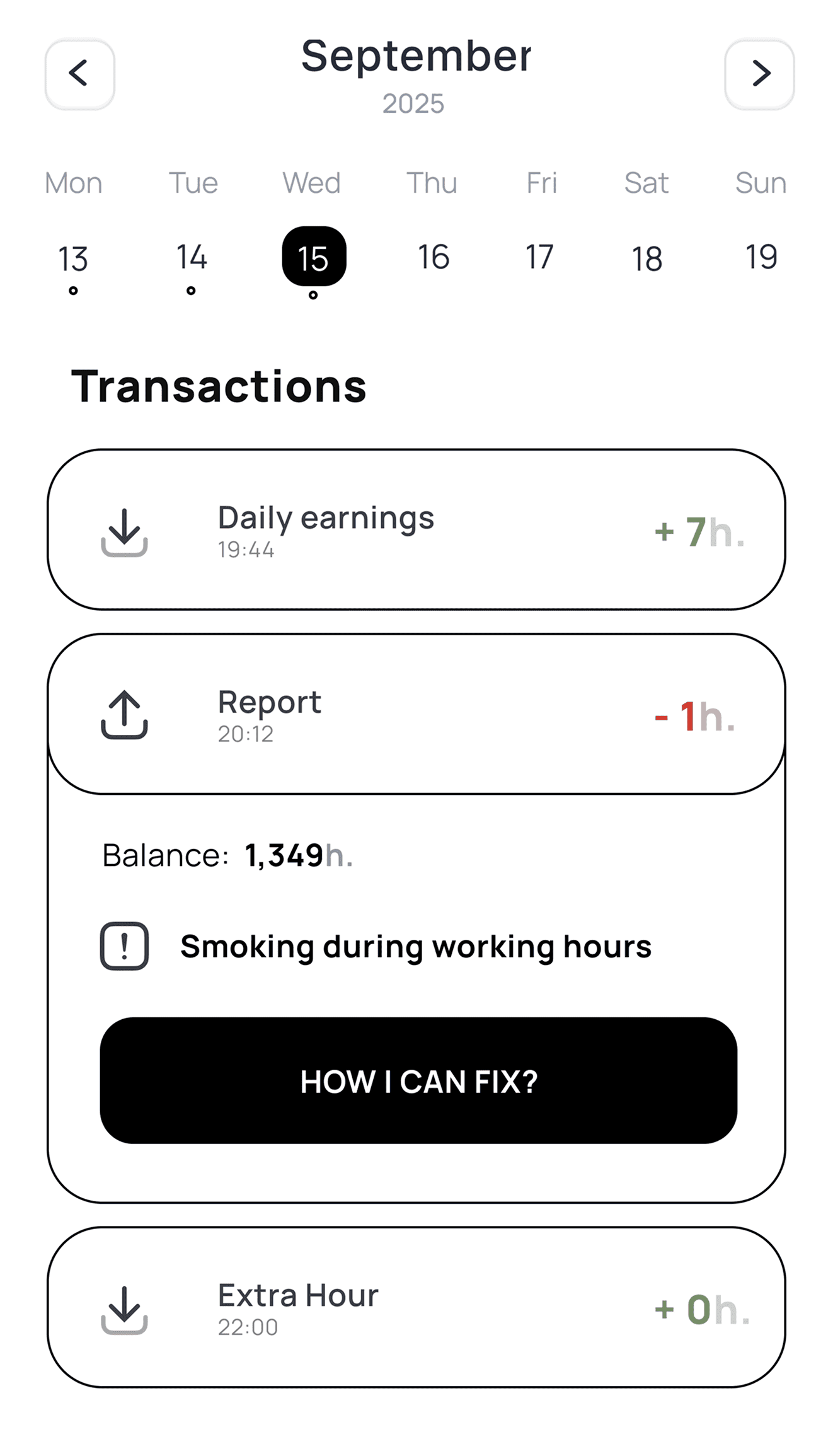Image resolution: width=833 pixels, height=1456 pixels.
Task: Select Saturday the 18th
Action: [x=647, y=258]
